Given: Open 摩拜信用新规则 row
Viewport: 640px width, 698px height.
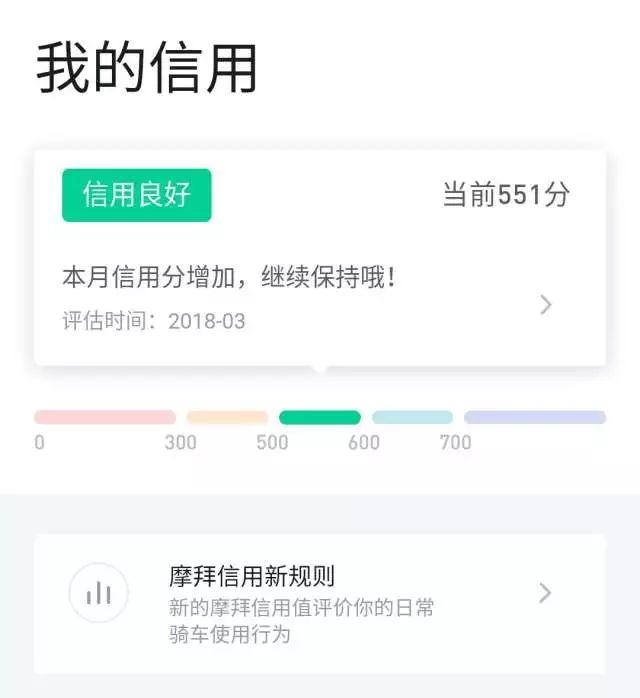Looking at the screenshot, I should pyautogui.click(x=320, y=603).
